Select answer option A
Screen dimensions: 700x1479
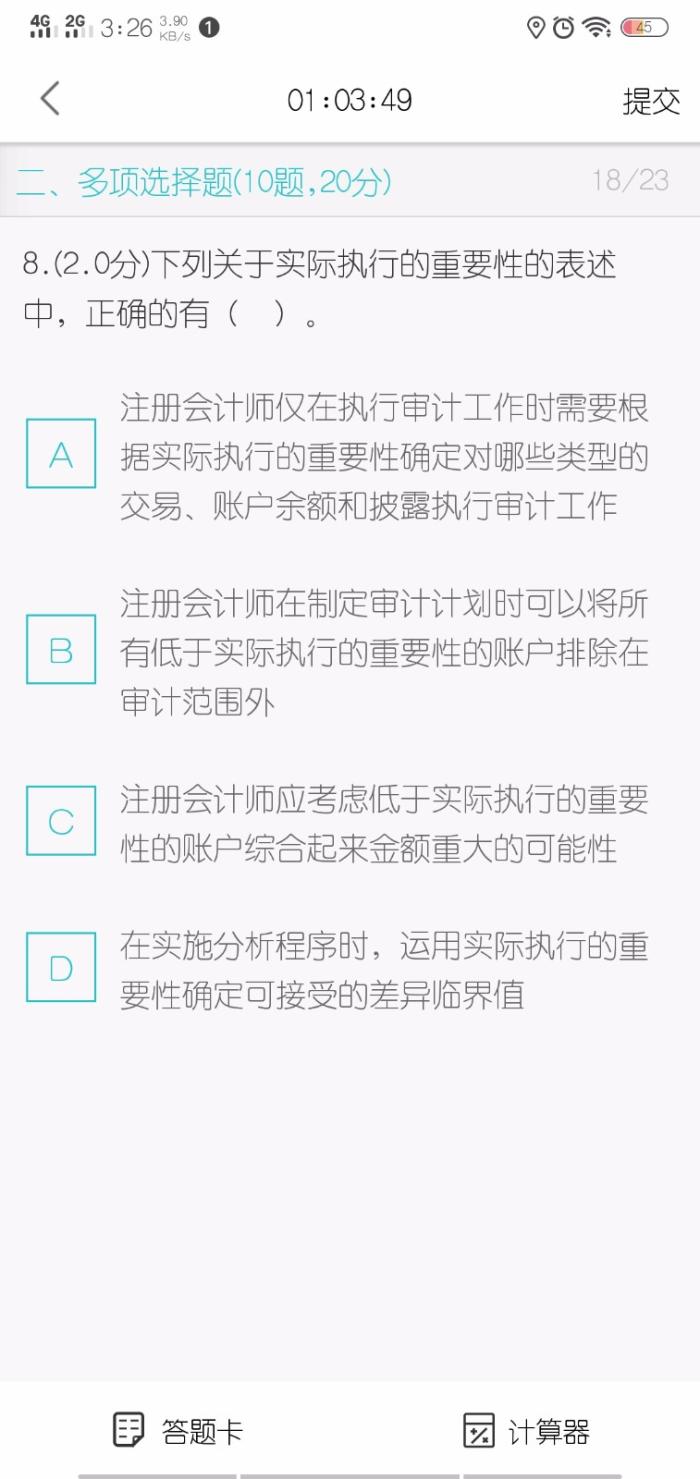61,454
